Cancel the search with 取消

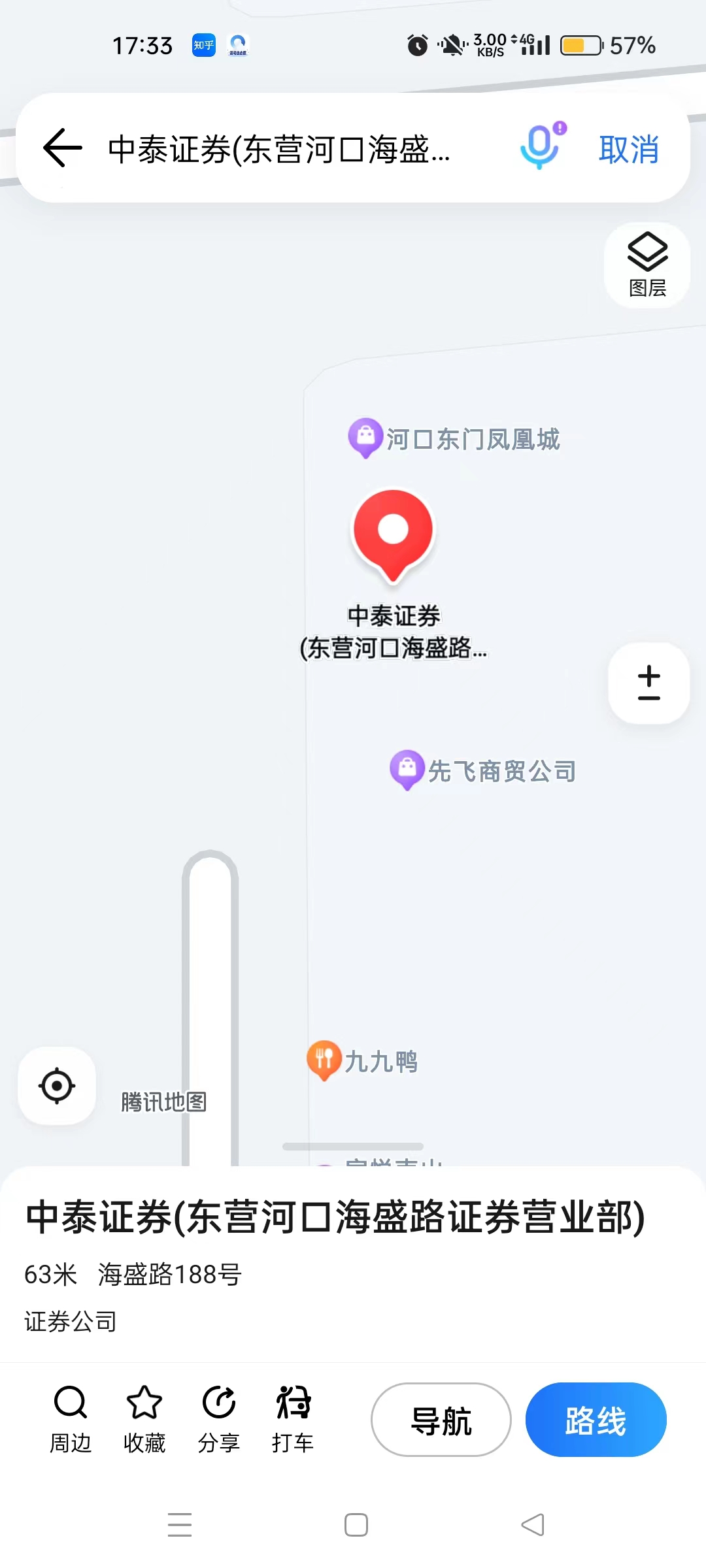(x=629, y=149)
